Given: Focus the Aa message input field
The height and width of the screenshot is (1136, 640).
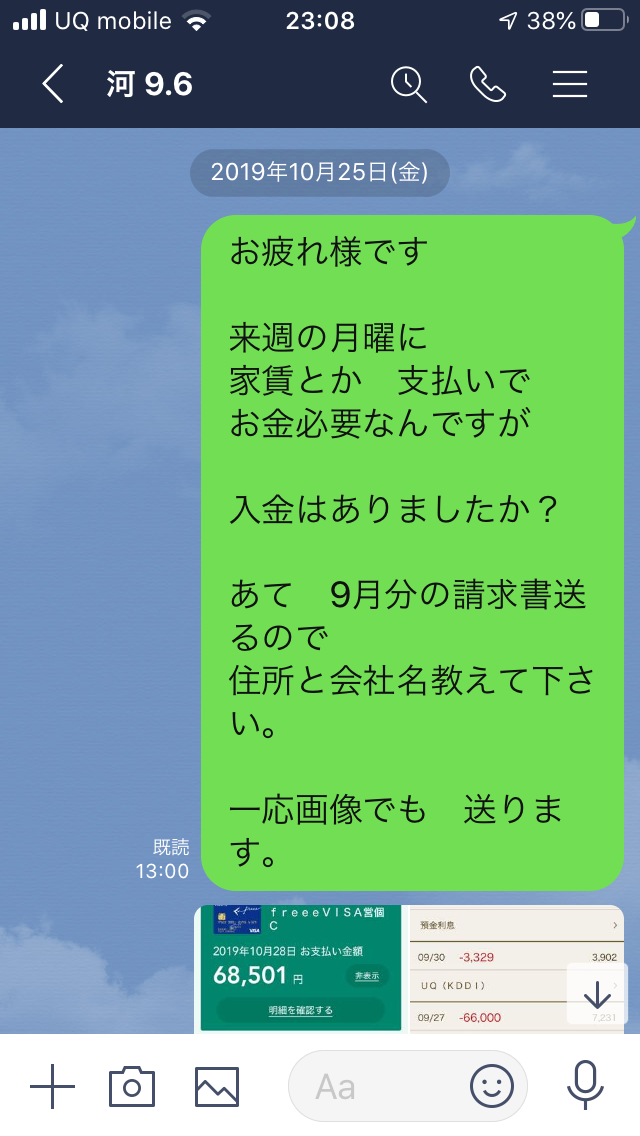Looking at the screenshot, I should [x=380, y=1086].
